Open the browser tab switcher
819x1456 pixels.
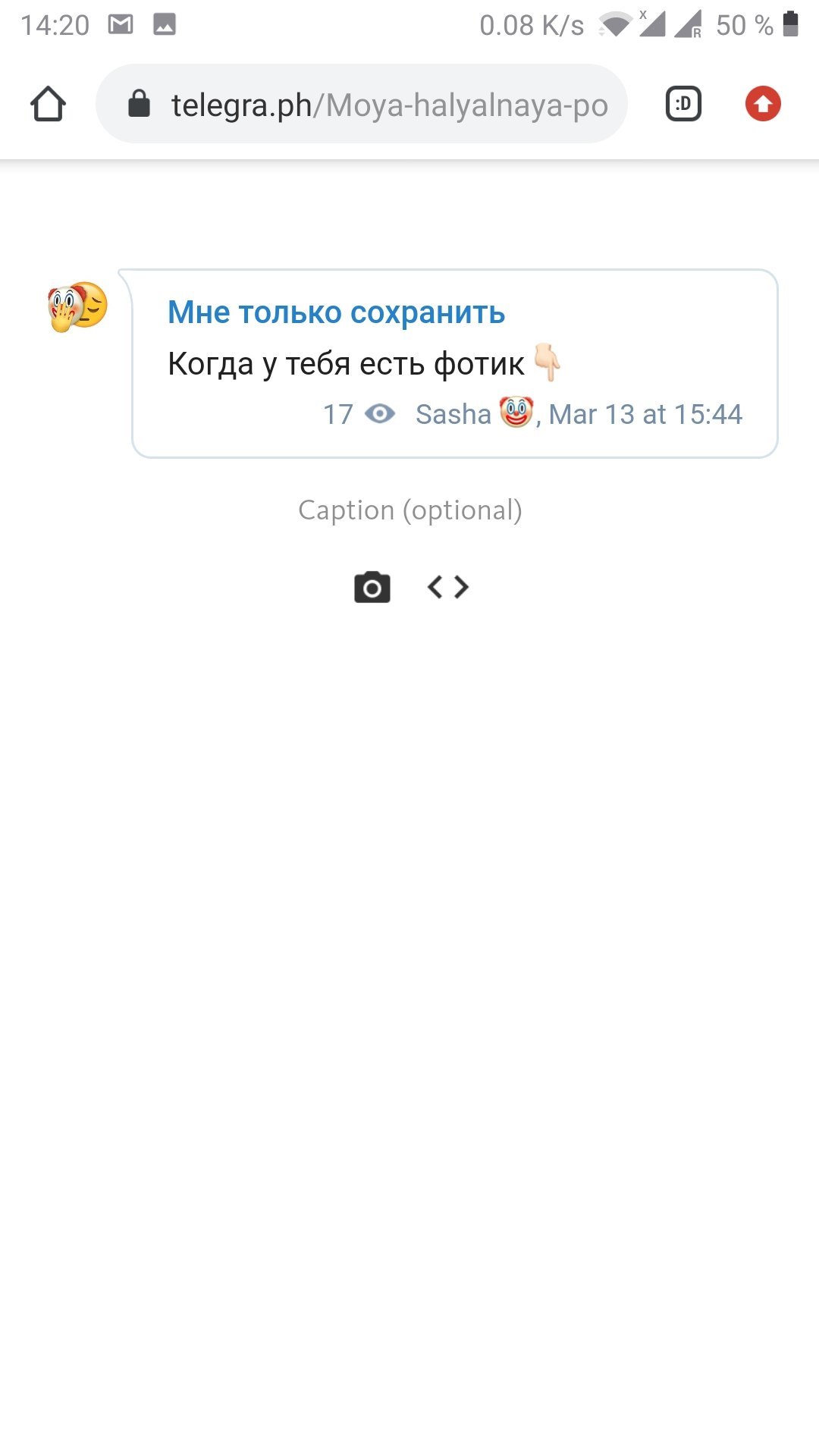pos(683,104)
